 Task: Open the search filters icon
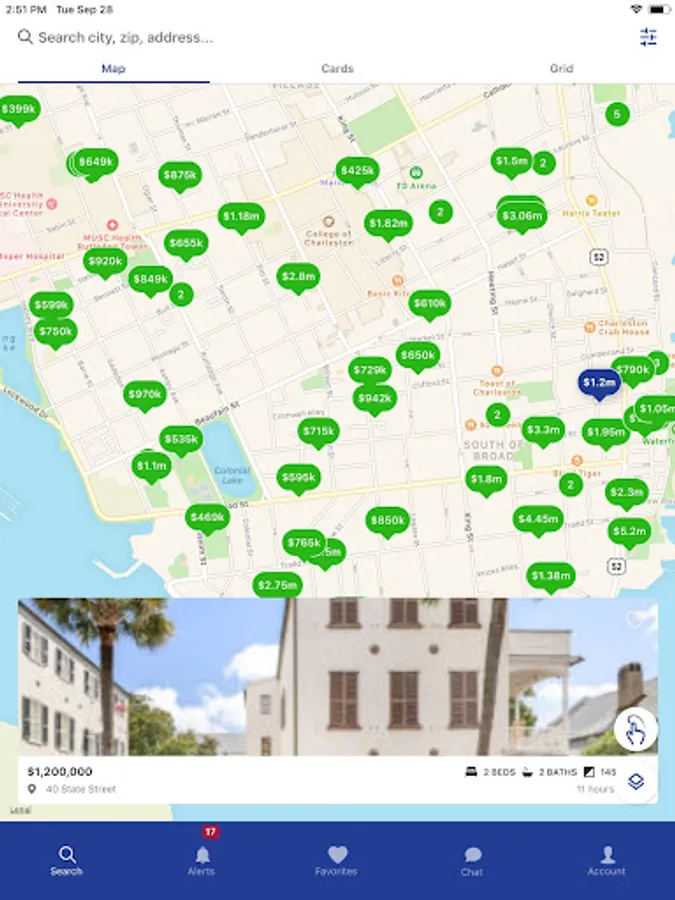[x=648, y=37]
